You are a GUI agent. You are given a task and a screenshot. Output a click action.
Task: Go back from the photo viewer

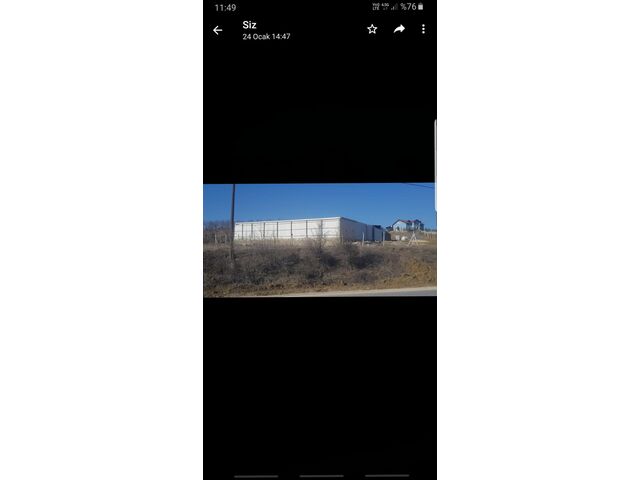tap(218, 30)
